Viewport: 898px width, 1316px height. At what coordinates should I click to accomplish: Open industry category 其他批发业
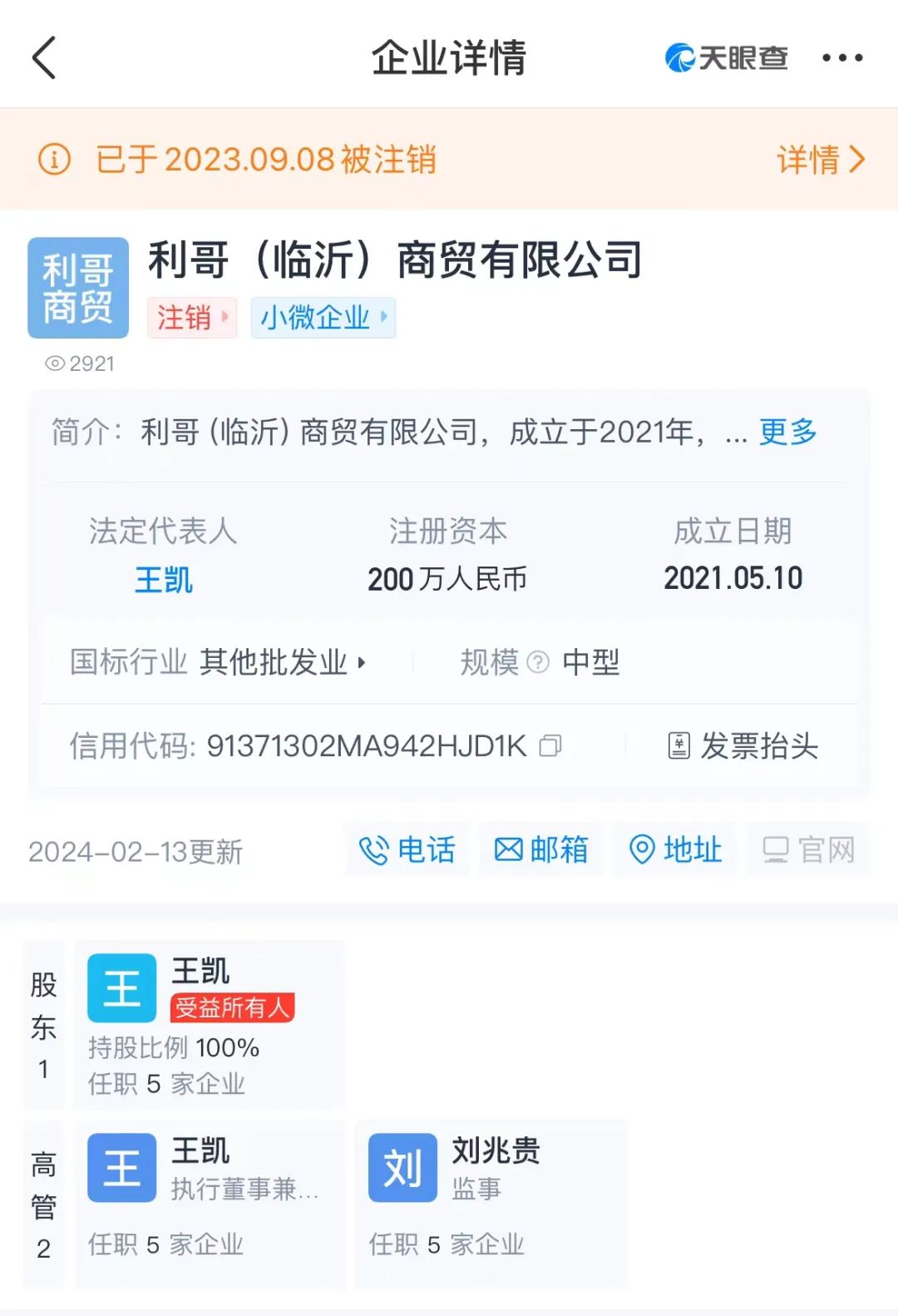281,662
